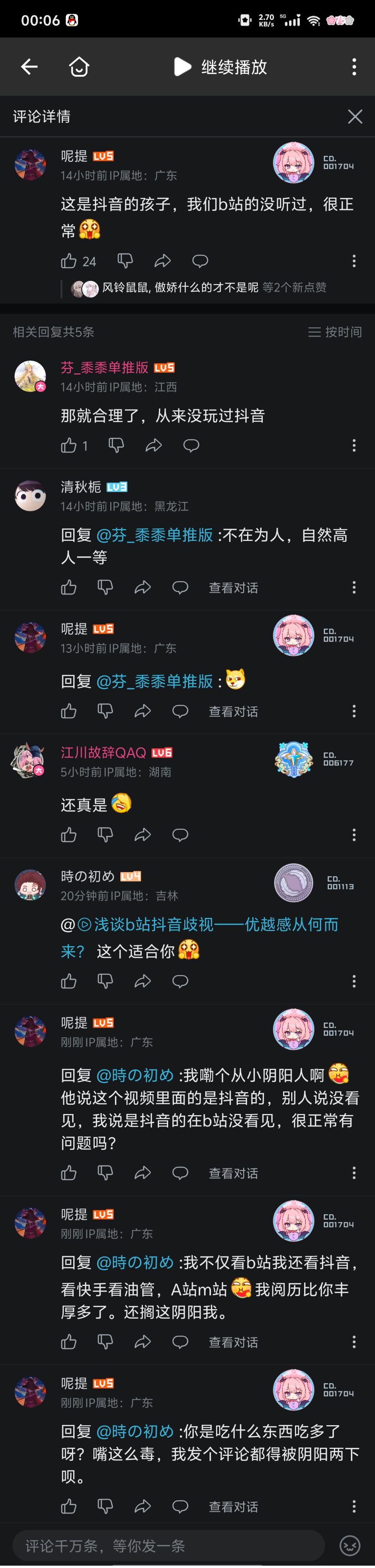Image resolution: width=375 pixels, height=1568 pixels.
Task: Open the emoji picker beside comment box
Action: 350,1545
